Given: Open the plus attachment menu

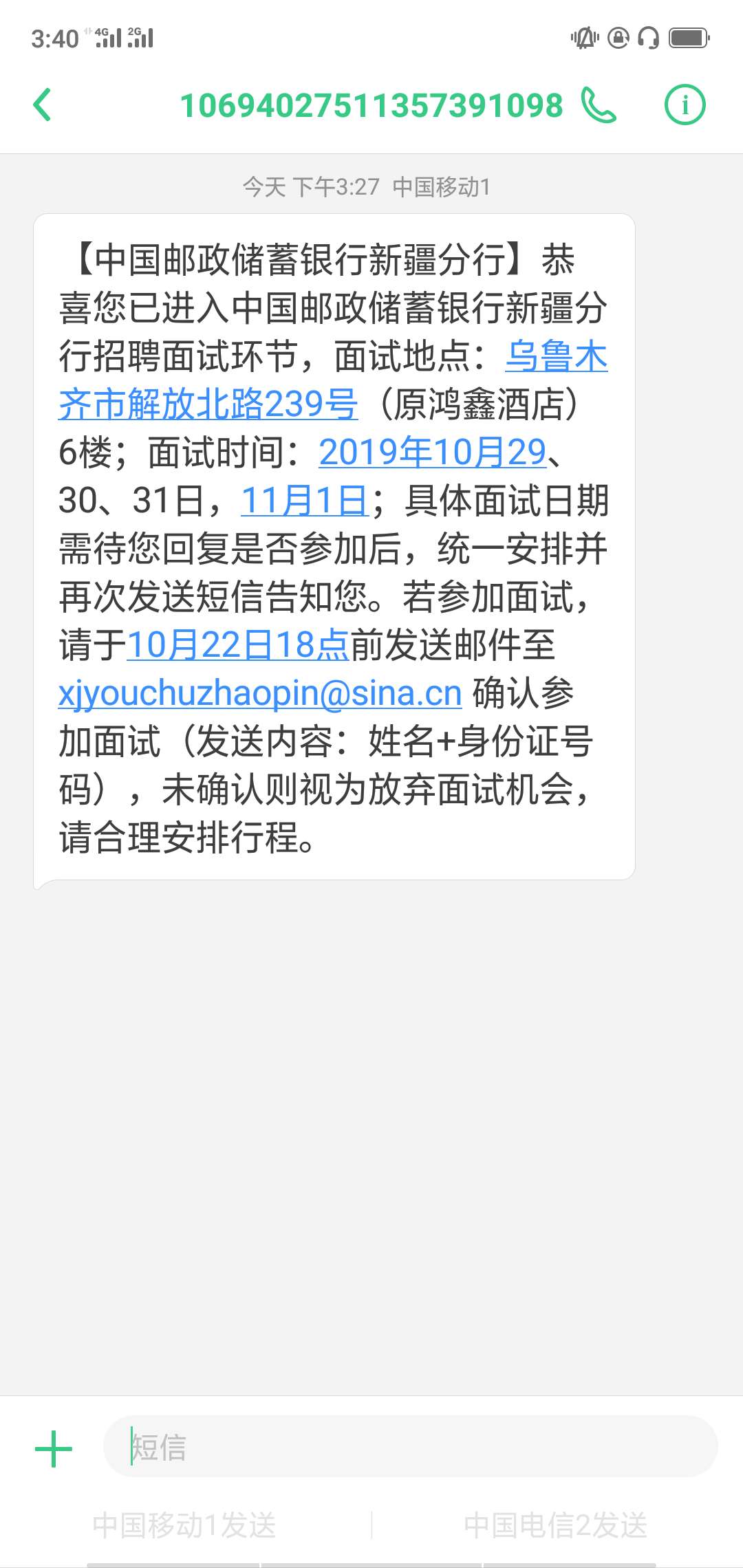Looking at the screenshot, I should point(53,1448).
